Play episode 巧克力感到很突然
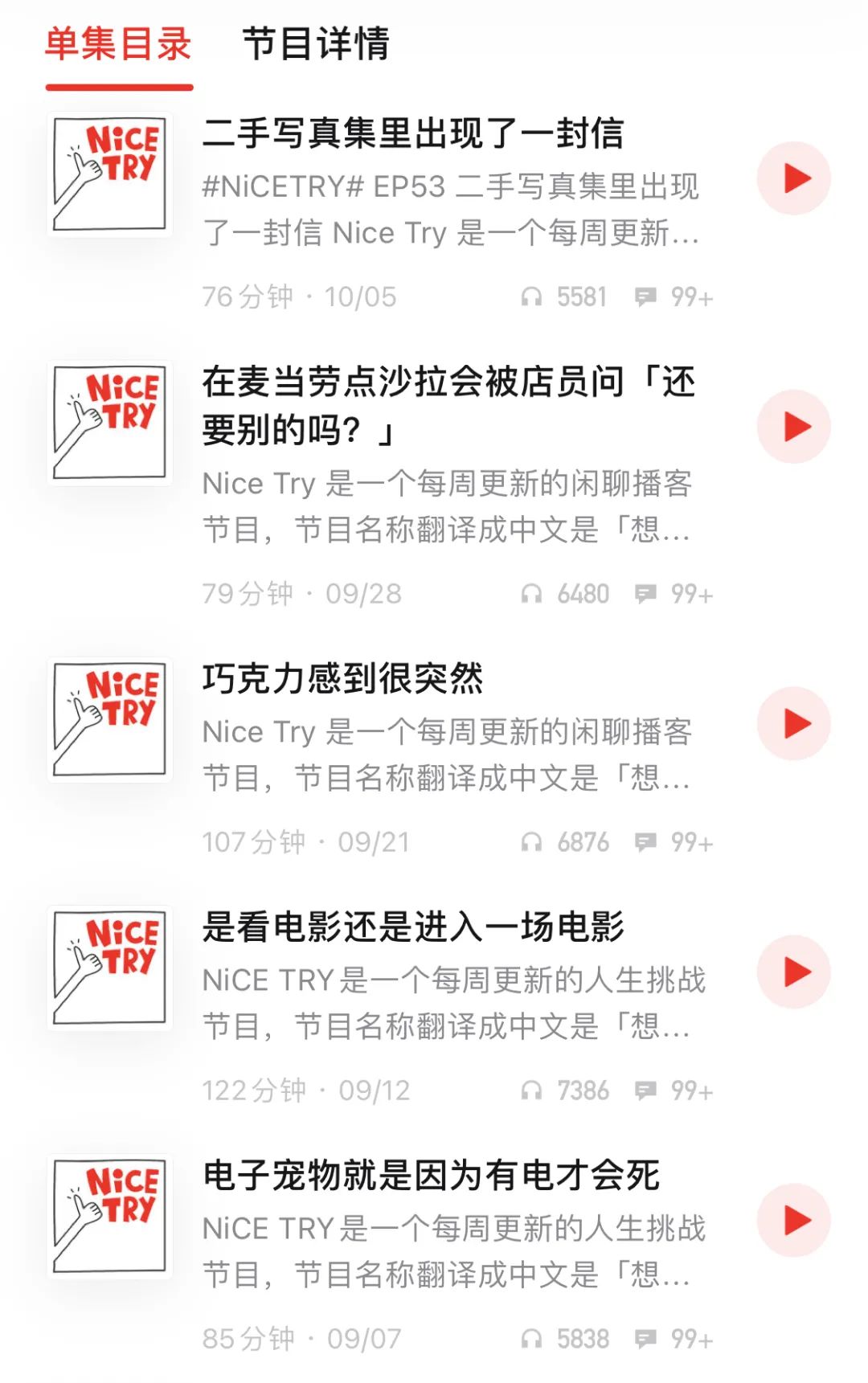 tap(794, 723)
